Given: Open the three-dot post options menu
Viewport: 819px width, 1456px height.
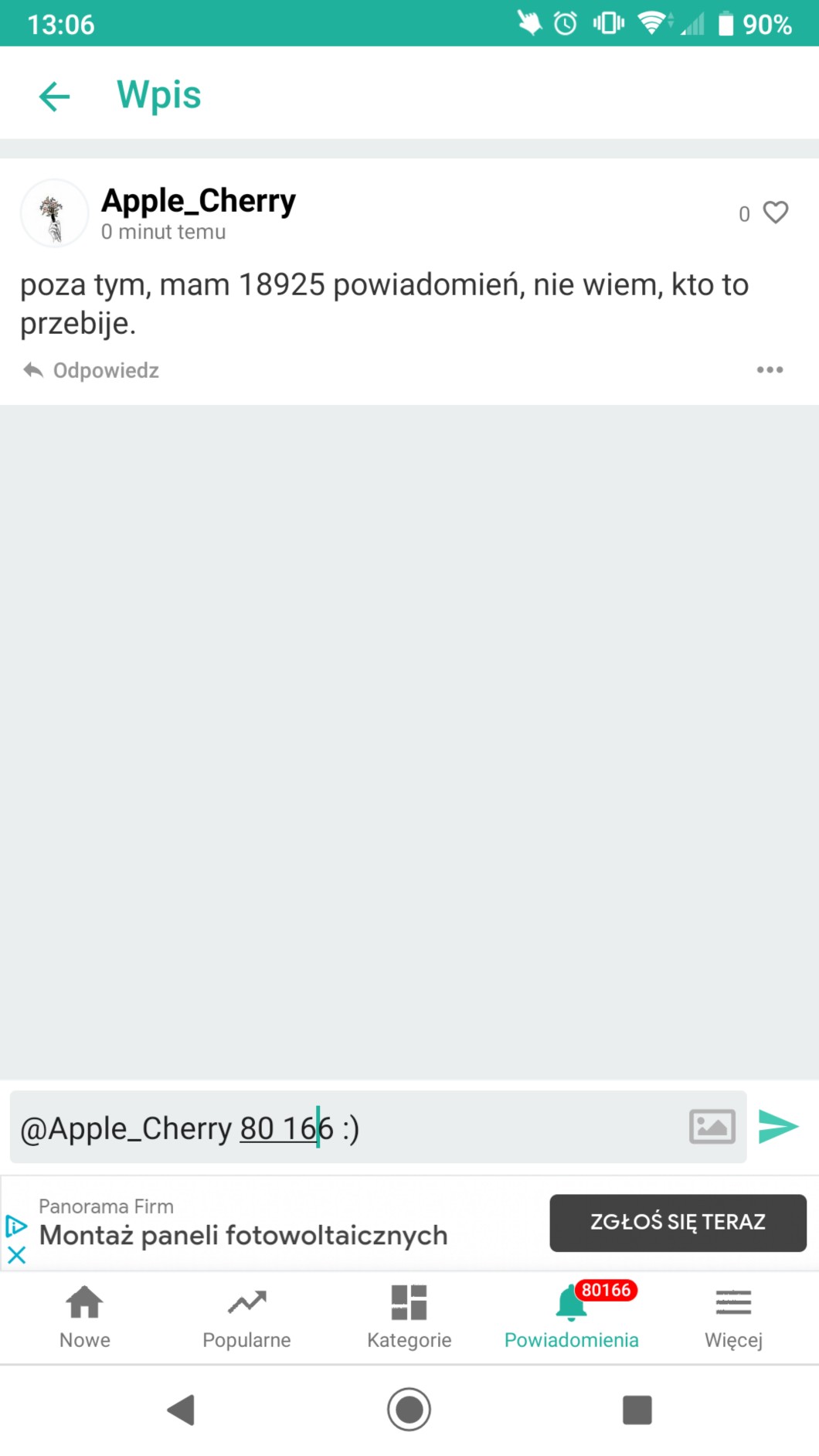Looking at the screenshot, I should 770,370.
